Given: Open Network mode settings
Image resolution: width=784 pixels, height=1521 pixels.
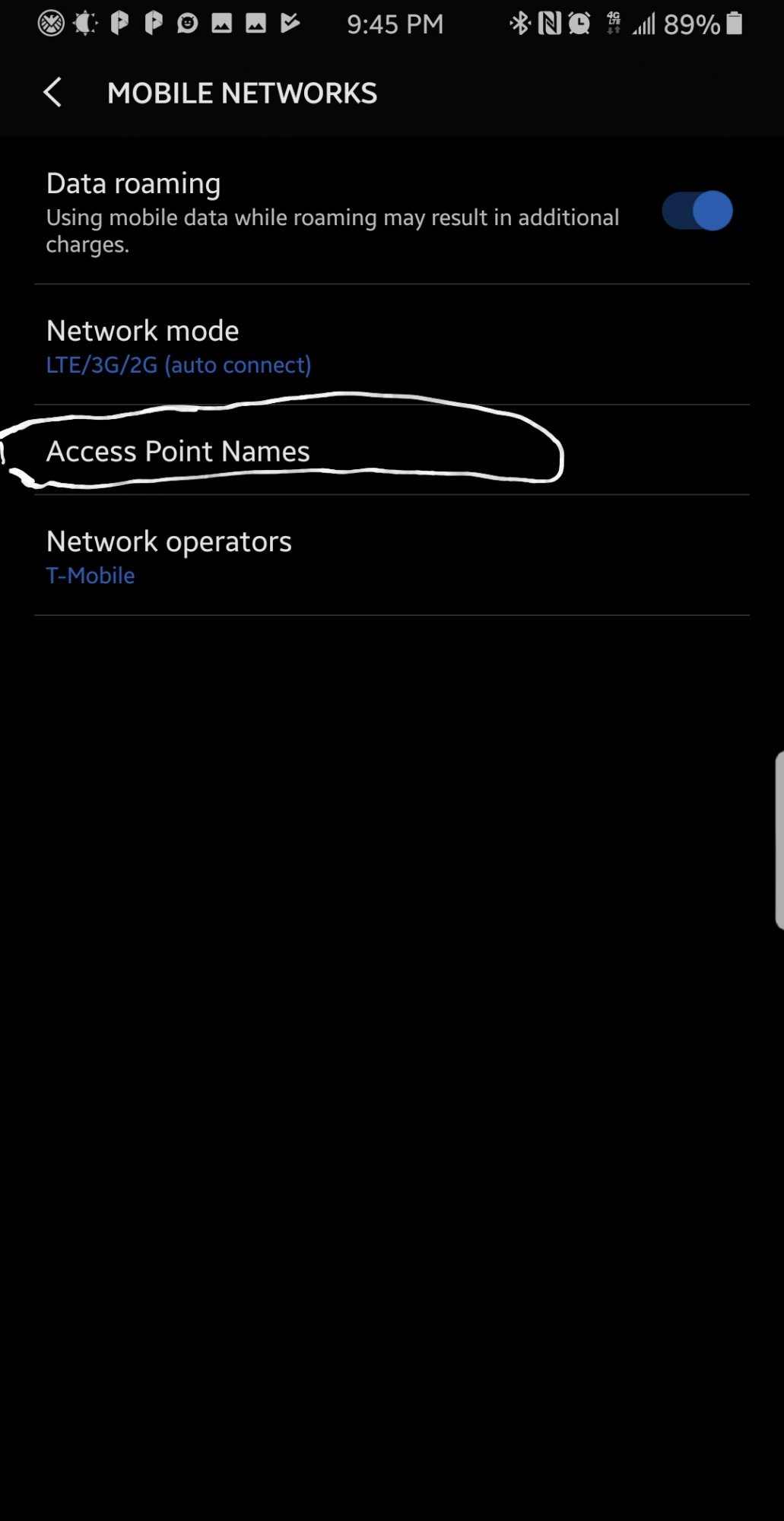Looking at the screenshot, I should tap(392, 345).
